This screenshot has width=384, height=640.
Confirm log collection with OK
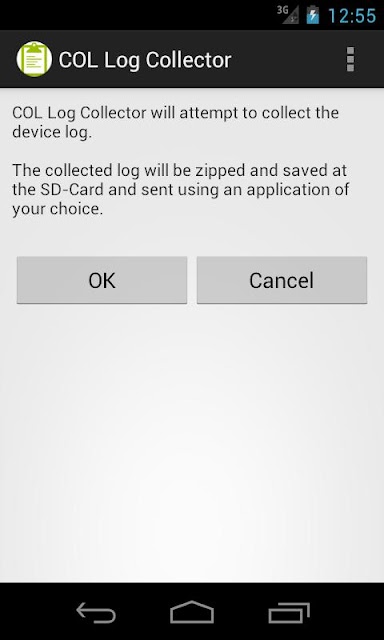click(x=102, y=280)
